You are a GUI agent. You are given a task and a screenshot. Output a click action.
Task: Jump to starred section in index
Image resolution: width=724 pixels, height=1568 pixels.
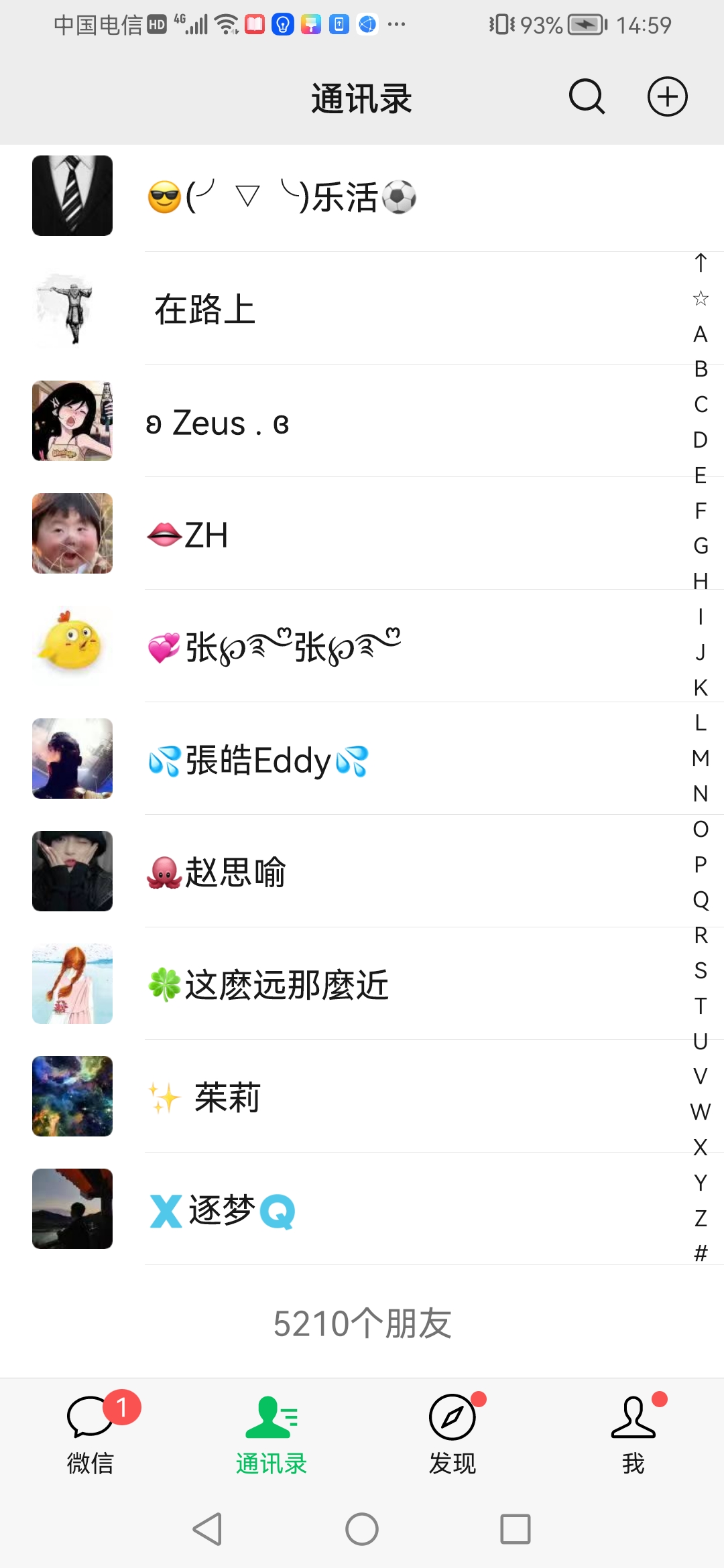click(x=701, y=298)
